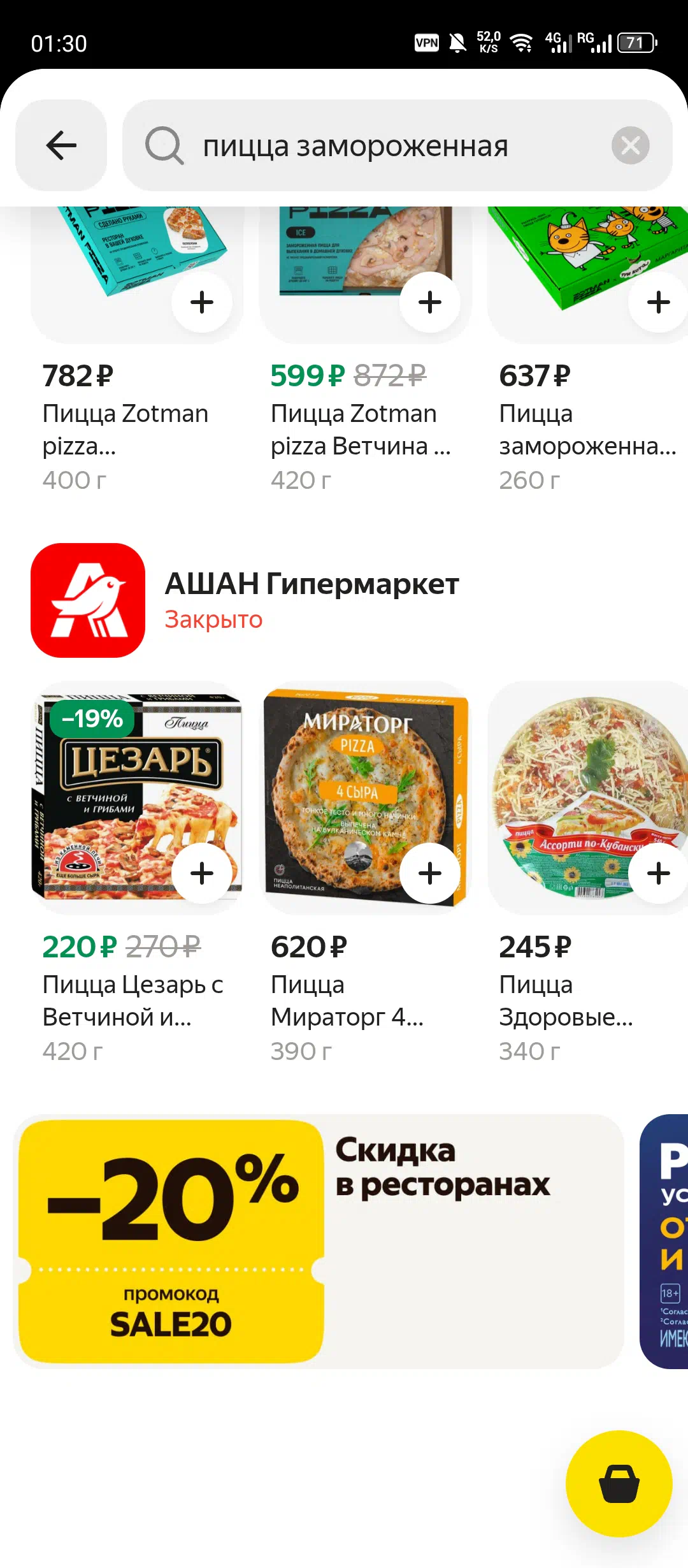The width and height of the screenshot is (688, 1568).
Task: Add Zotman pizza 782₽ to cart
Action: 202,302
